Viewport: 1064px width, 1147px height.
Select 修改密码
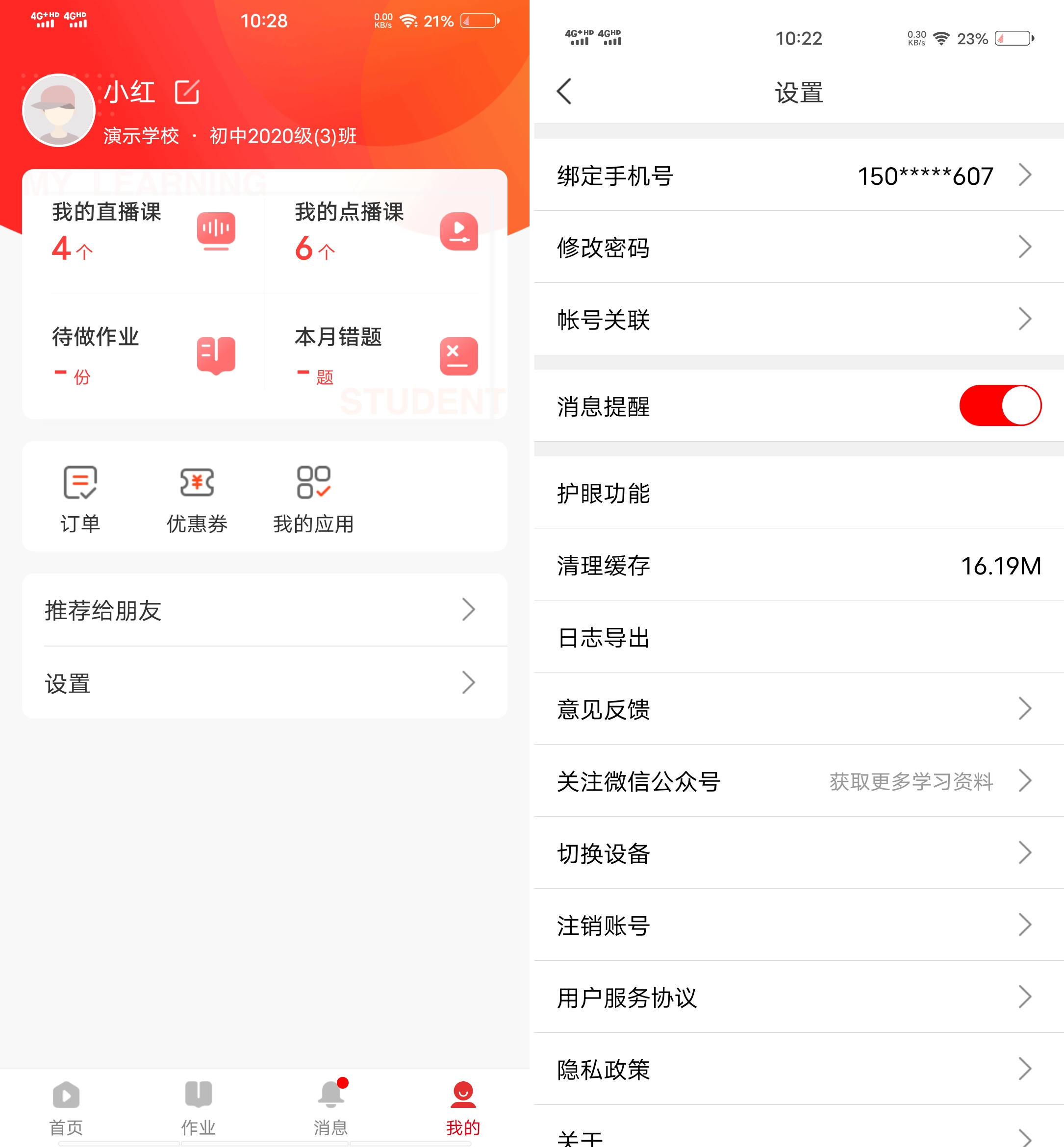[798, 248]
